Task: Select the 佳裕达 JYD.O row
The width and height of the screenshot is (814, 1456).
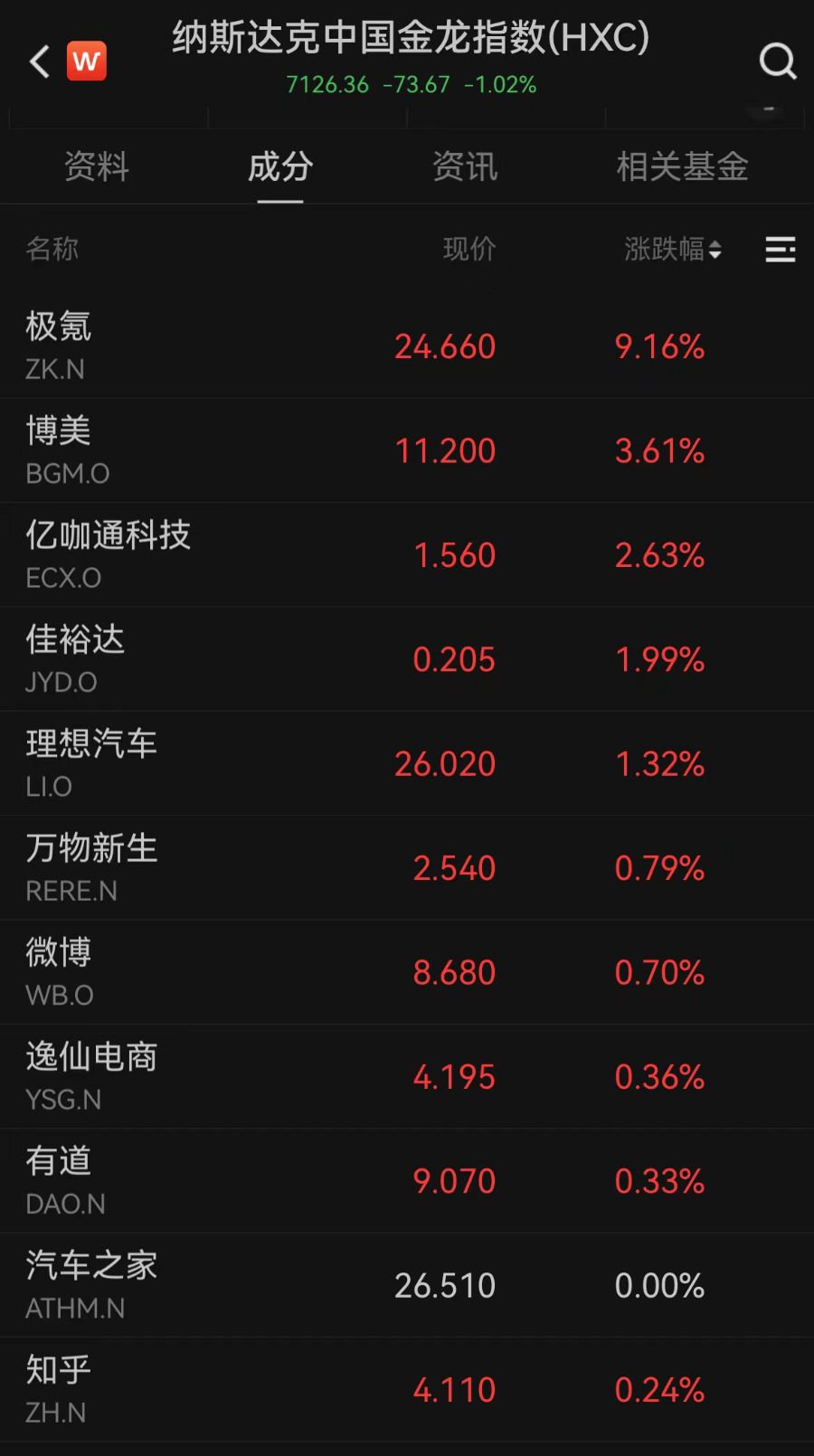Action: coord(407,659)
